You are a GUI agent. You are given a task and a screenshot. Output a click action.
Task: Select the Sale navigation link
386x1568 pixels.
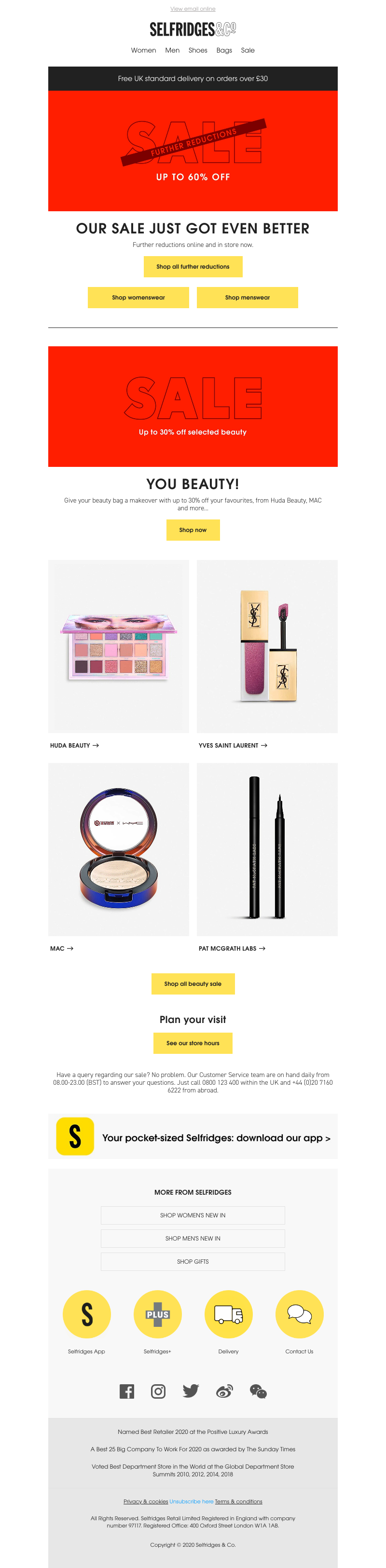[247, 51]
